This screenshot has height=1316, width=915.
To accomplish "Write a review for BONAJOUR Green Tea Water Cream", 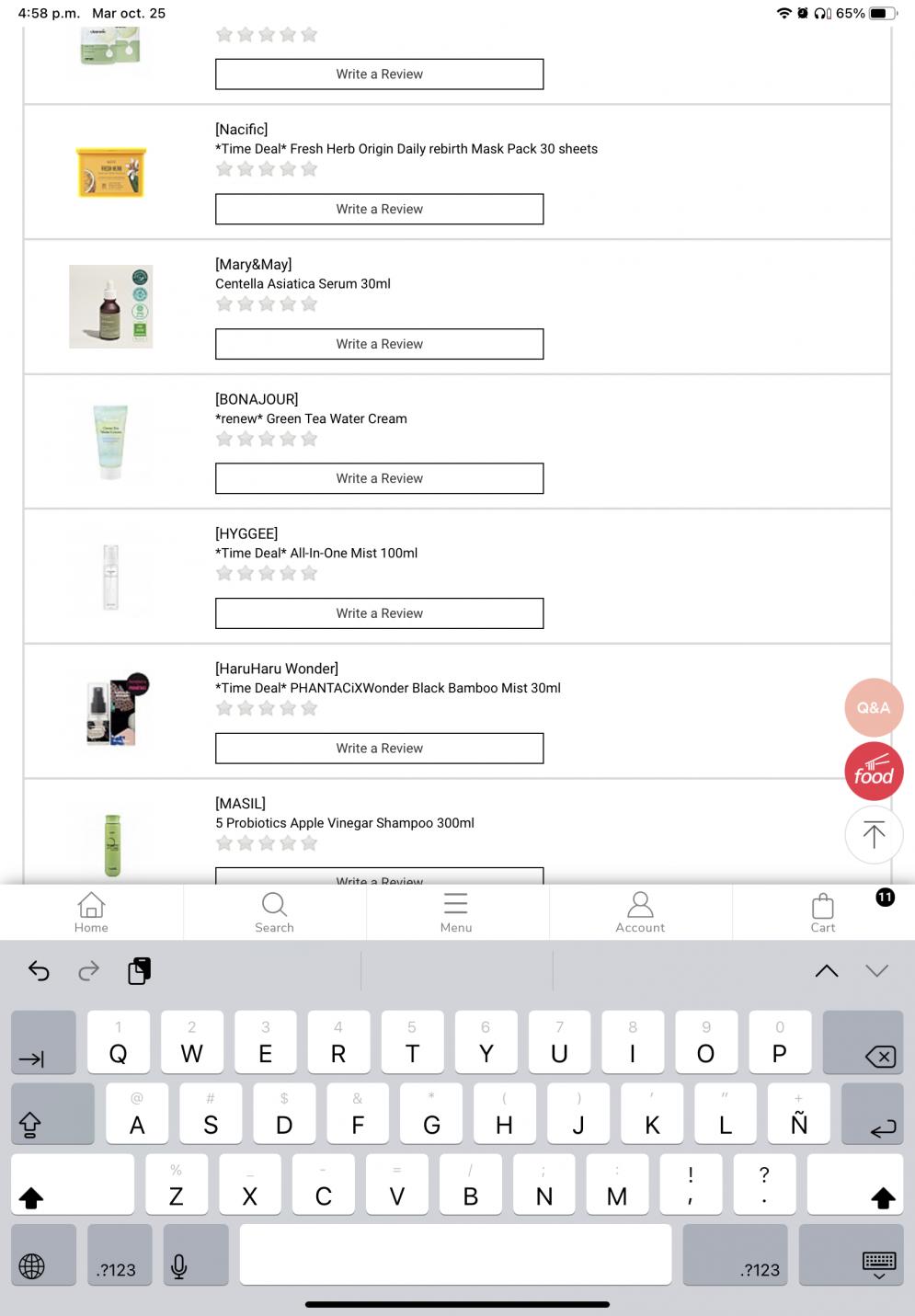I will point(379,478).
